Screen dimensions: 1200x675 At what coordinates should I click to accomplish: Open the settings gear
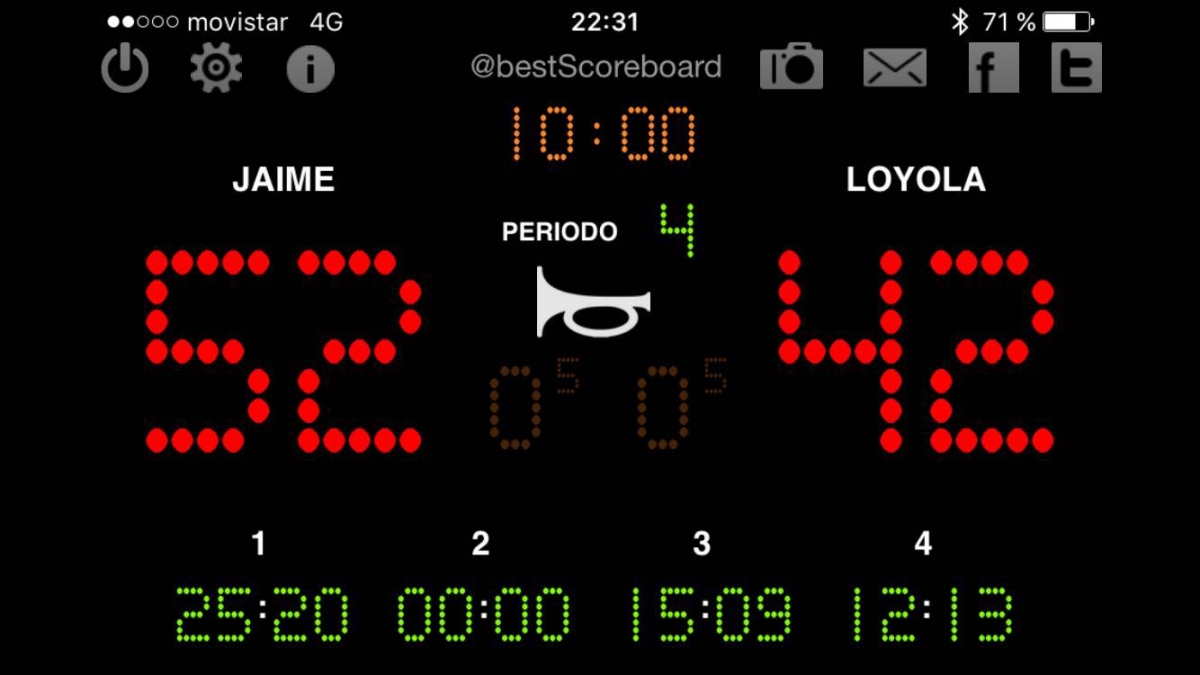[x=216, y=69]
